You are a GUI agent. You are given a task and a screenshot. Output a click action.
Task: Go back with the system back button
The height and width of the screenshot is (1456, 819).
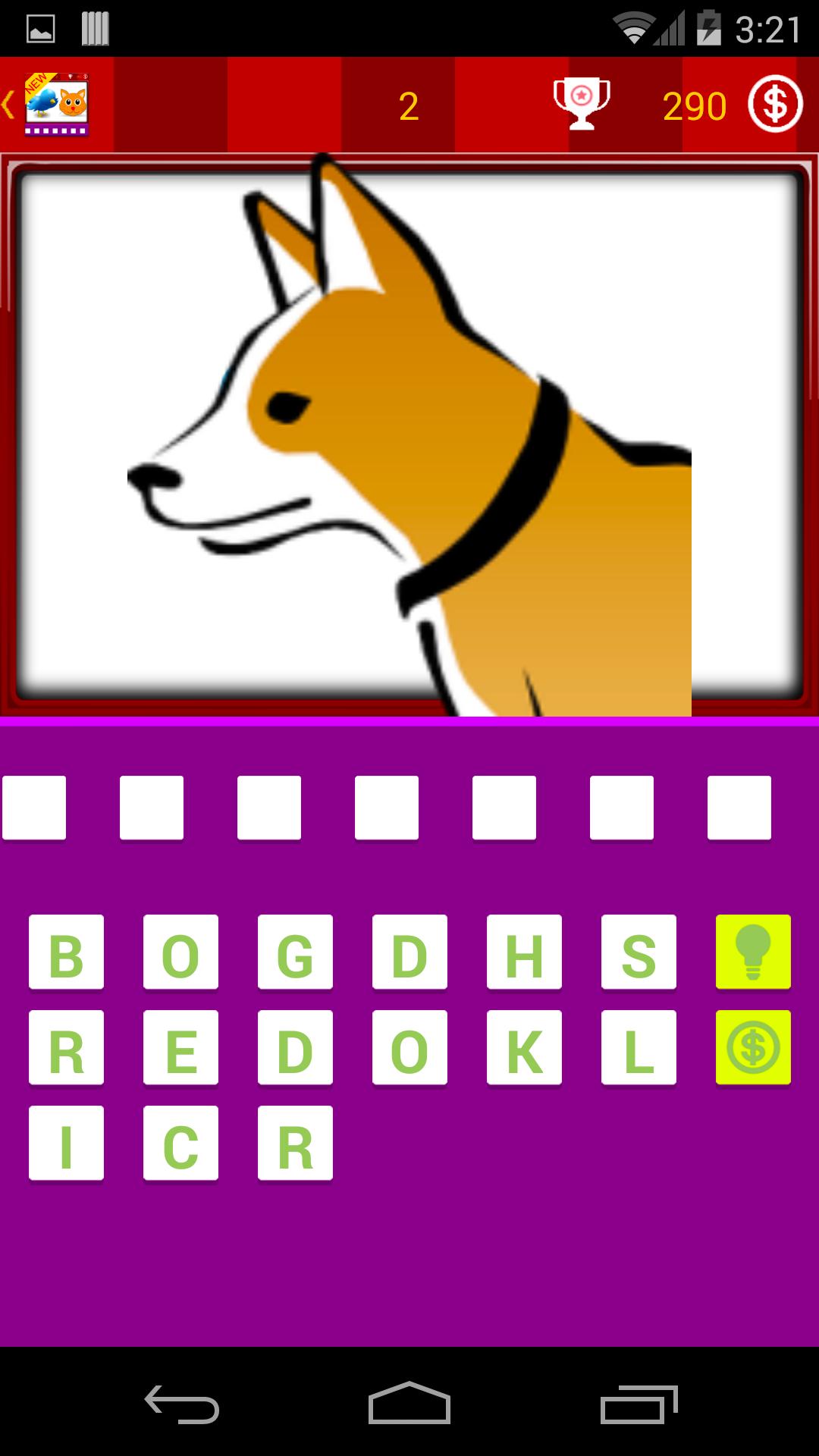pos(182,1404)
